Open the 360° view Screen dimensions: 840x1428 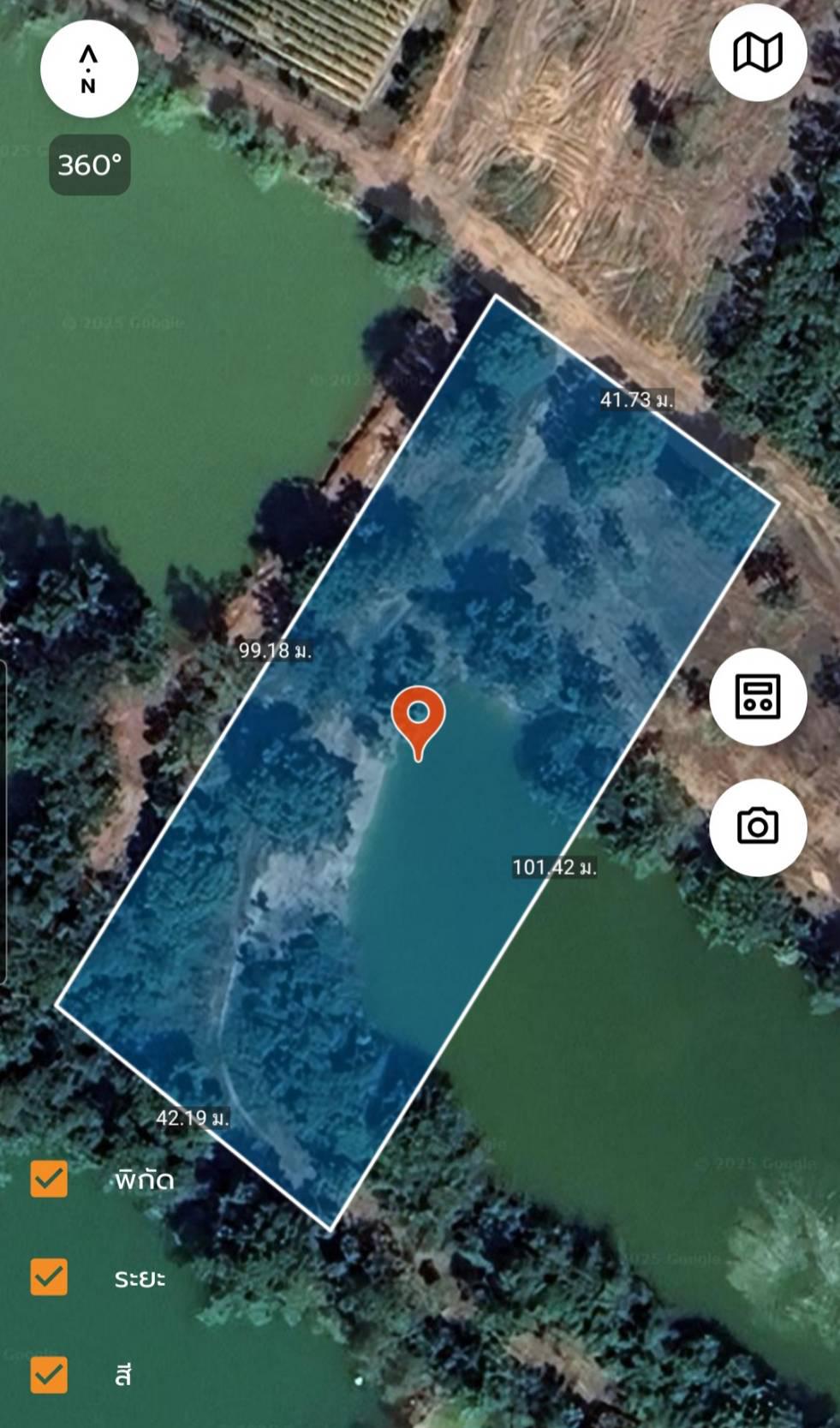coord(90,164)
